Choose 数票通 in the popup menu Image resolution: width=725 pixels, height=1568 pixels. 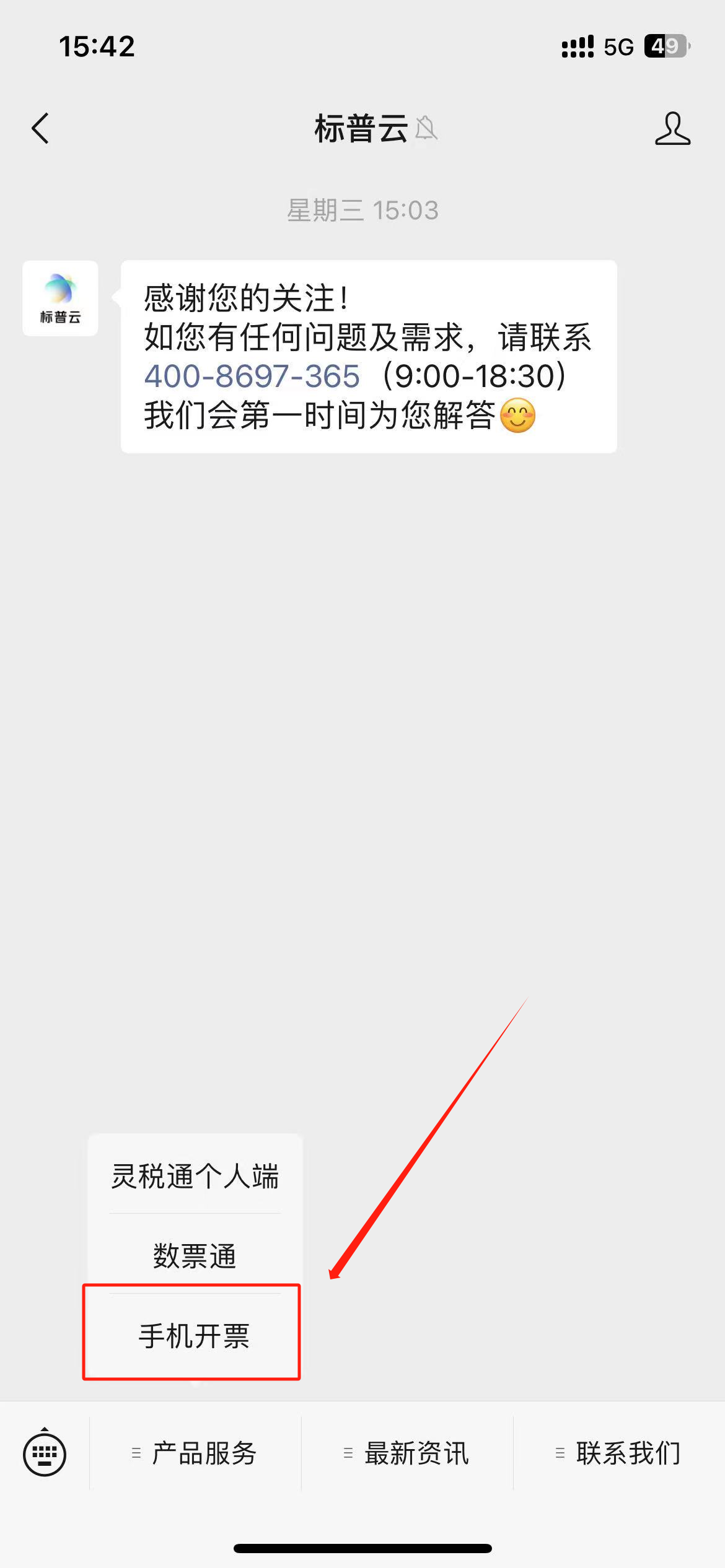[195, 1255]
